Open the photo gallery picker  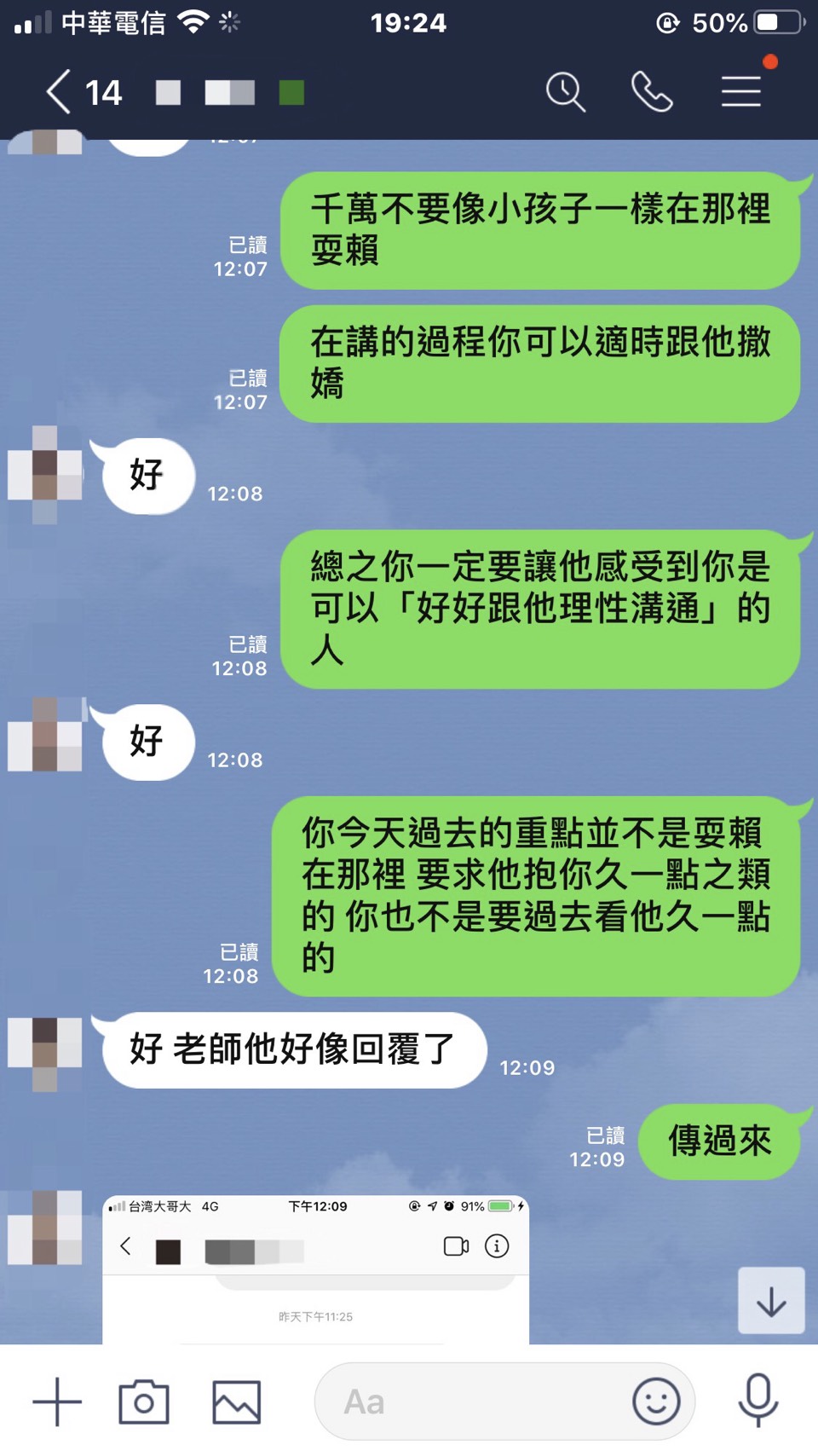(236, 1401)
